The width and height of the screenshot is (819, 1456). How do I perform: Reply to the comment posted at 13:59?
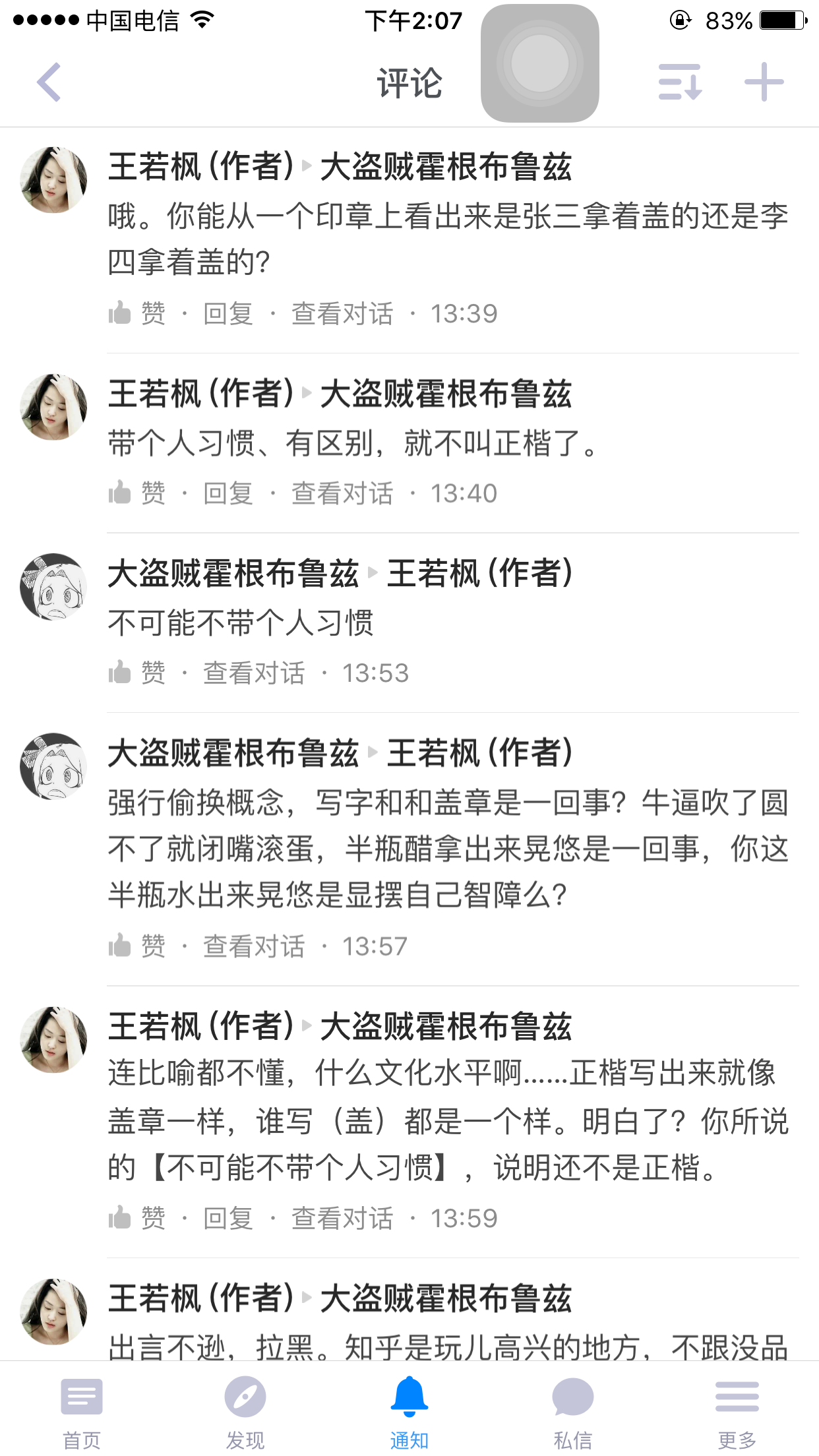coord(228,1218)
